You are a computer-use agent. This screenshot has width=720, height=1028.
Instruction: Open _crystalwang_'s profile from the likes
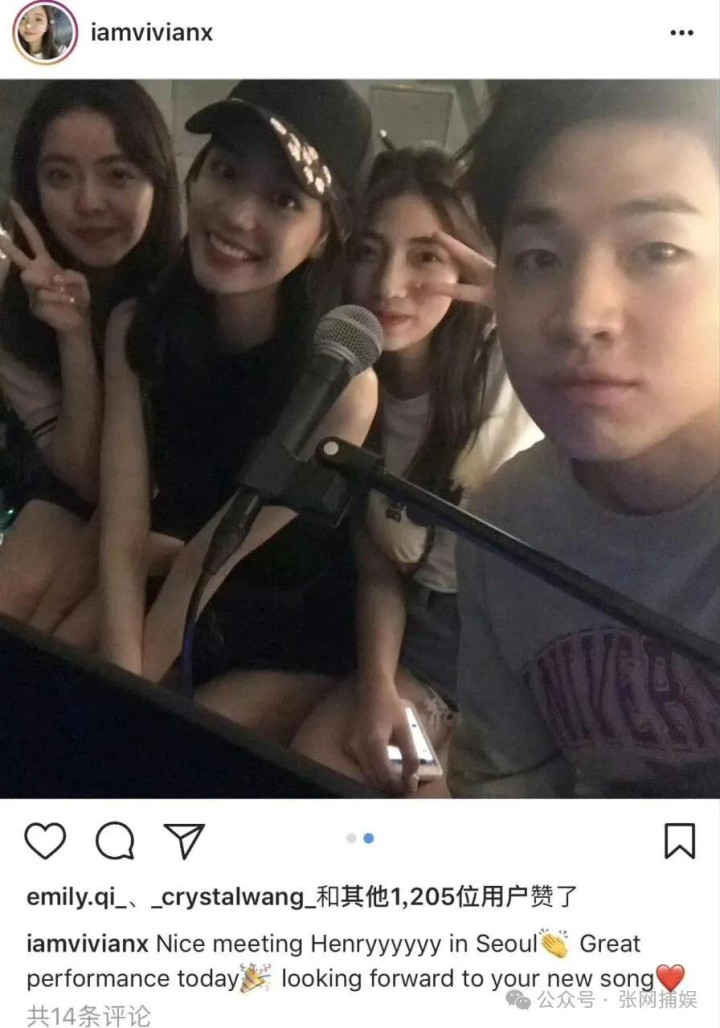coord(233,897)
